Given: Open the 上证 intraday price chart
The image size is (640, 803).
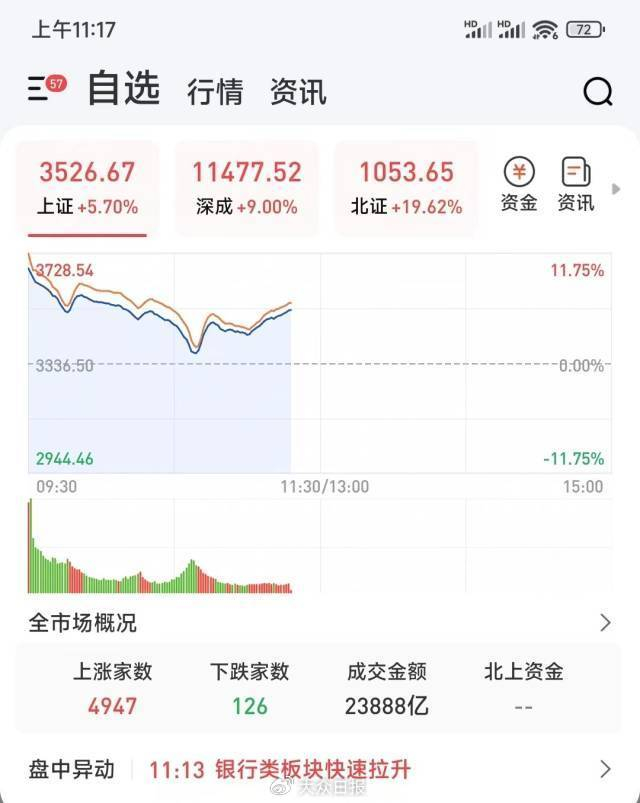Looking at the screenshot, I should point(320,363).
